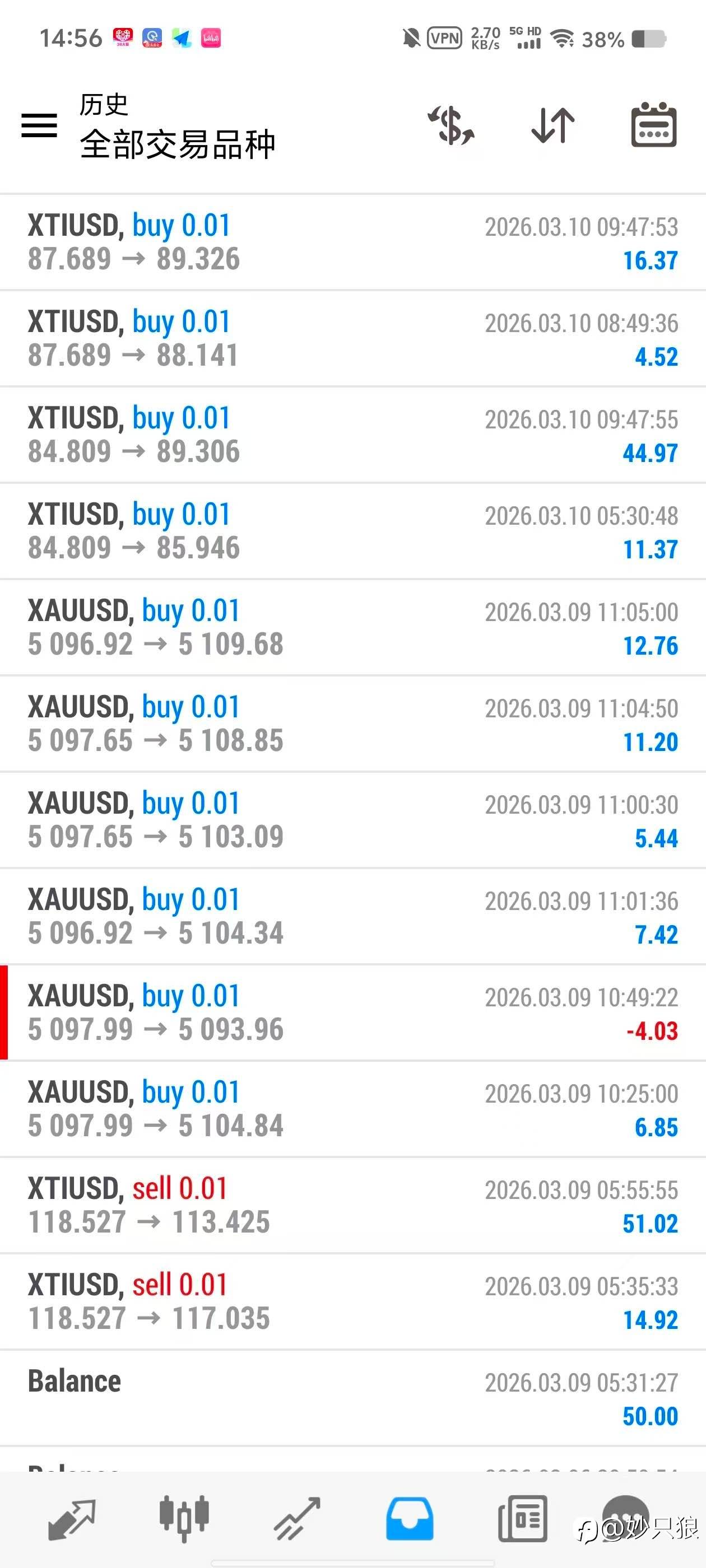Expand the XTIUSD buy trade with profit 44.97
The width and height of the screenshot is (706, 1568).
[352, 435]
